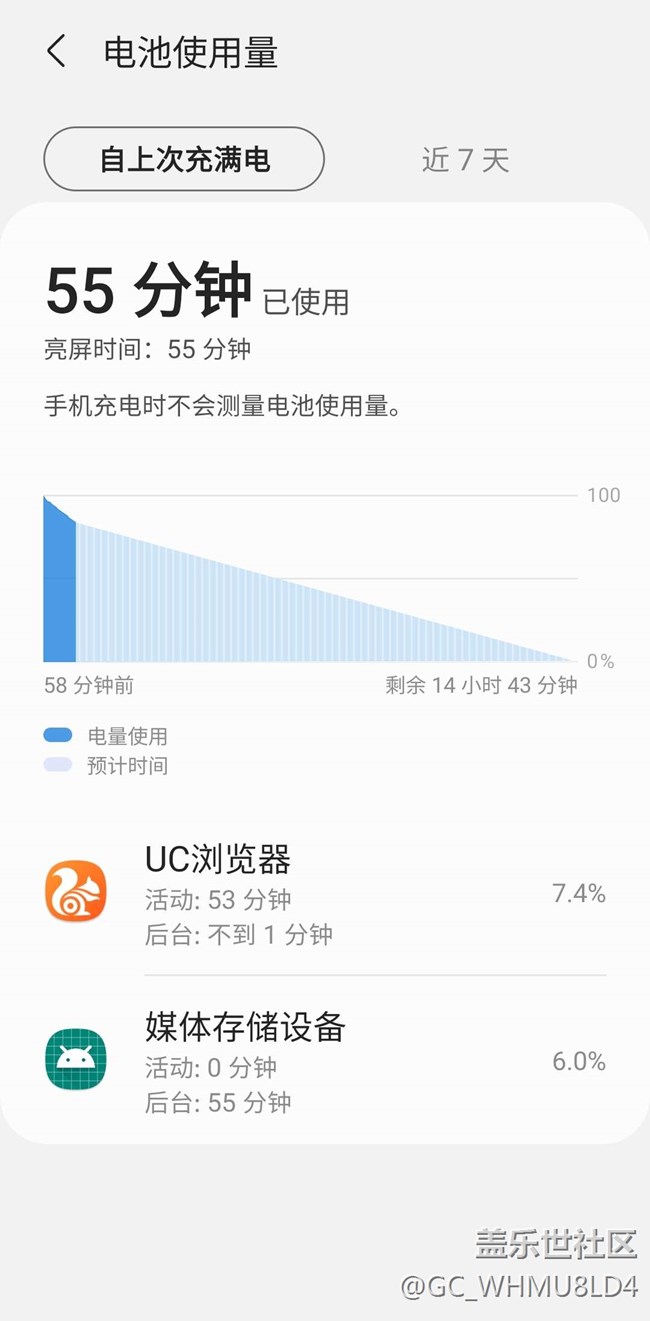This screenshot has height=1321, width=650.
Task: Open UC浏览器 battery usage details
Action: point(325,893)
